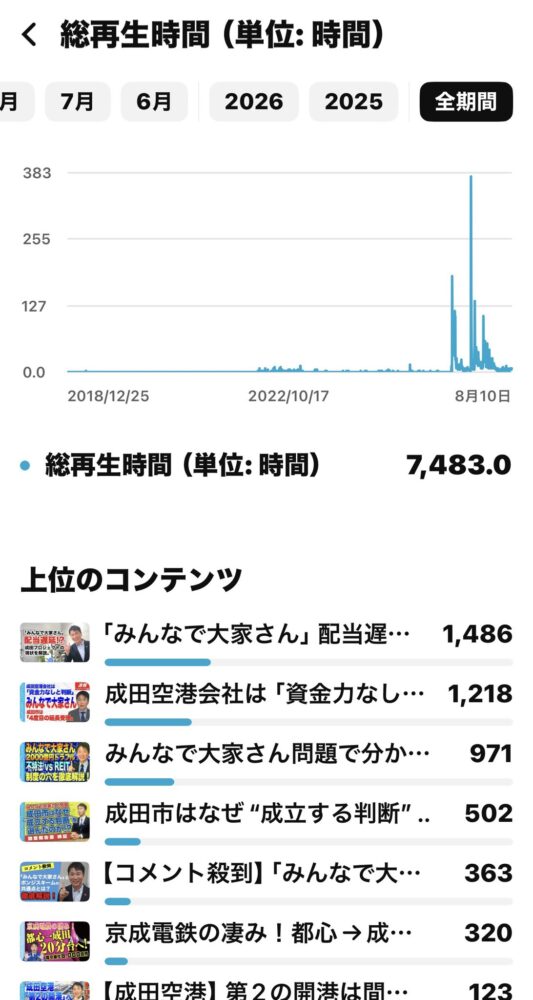The width and height of the screenshot is (533, 1000).
Task: Open みんなで大家さん問題で分か… content row
Action: [x=266, y=763]
